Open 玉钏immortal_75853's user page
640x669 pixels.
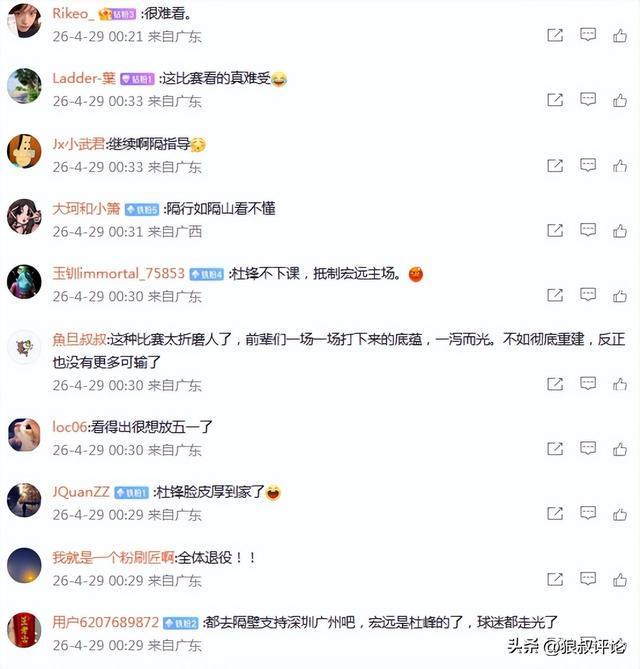click(x=118, y=274)
